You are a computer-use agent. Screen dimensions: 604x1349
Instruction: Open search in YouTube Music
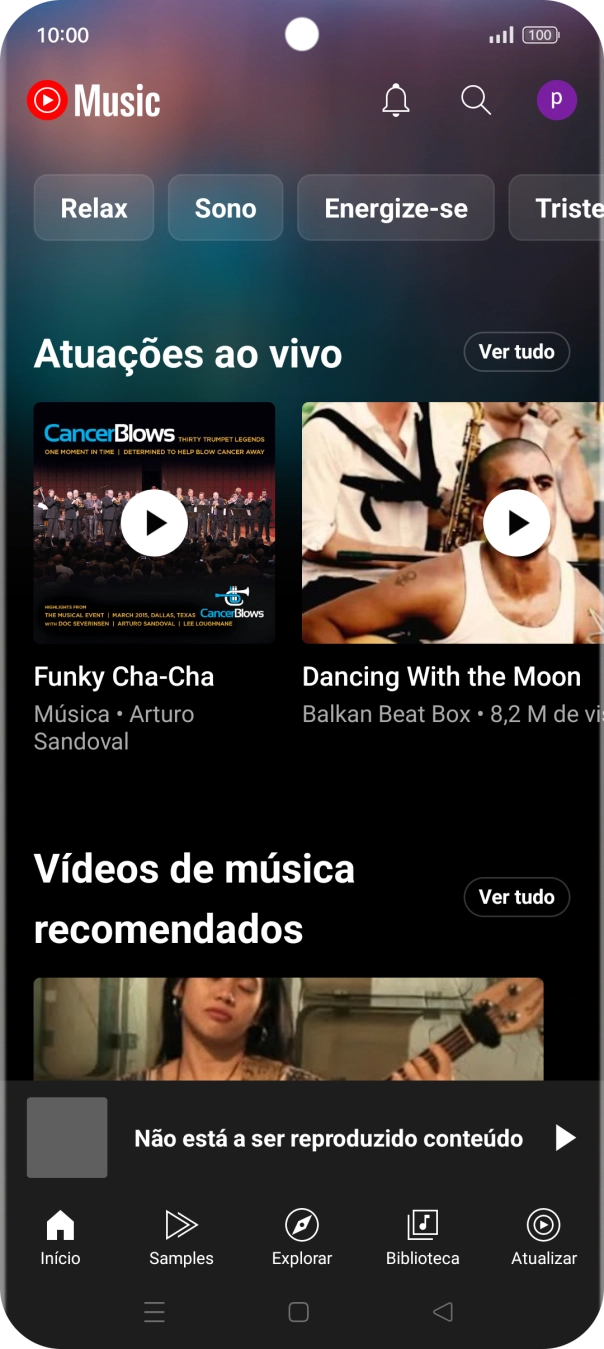pyautogui.click(x=476, y=100)
